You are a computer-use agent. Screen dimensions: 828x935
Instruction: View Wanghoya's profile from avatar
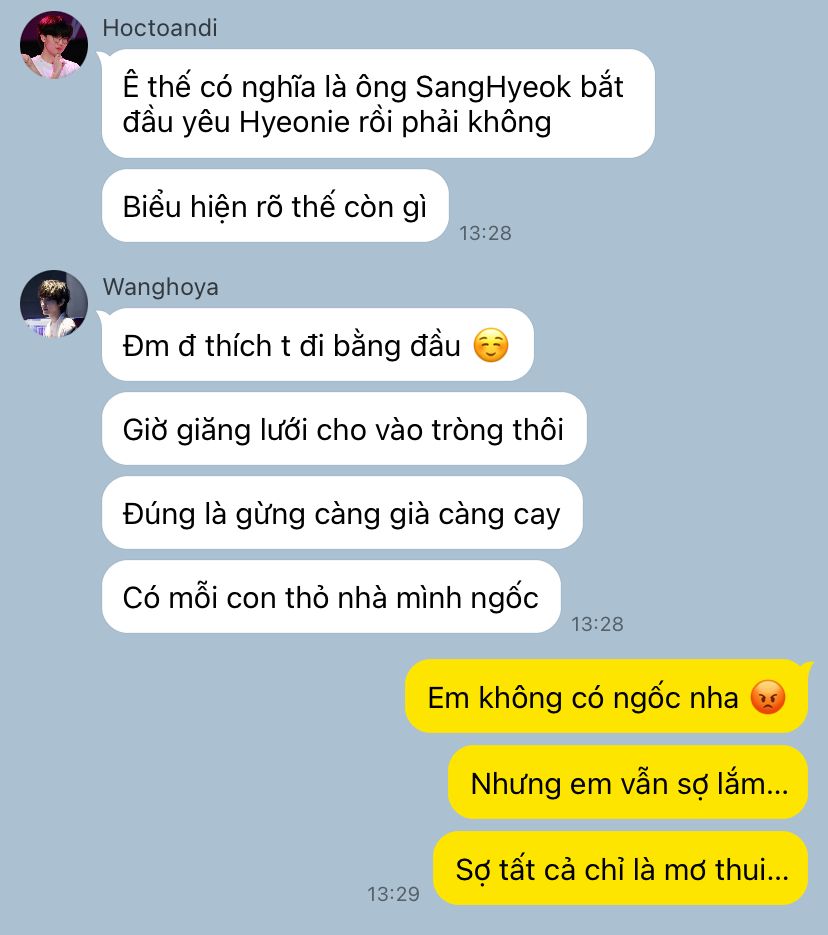pos(54,304)
